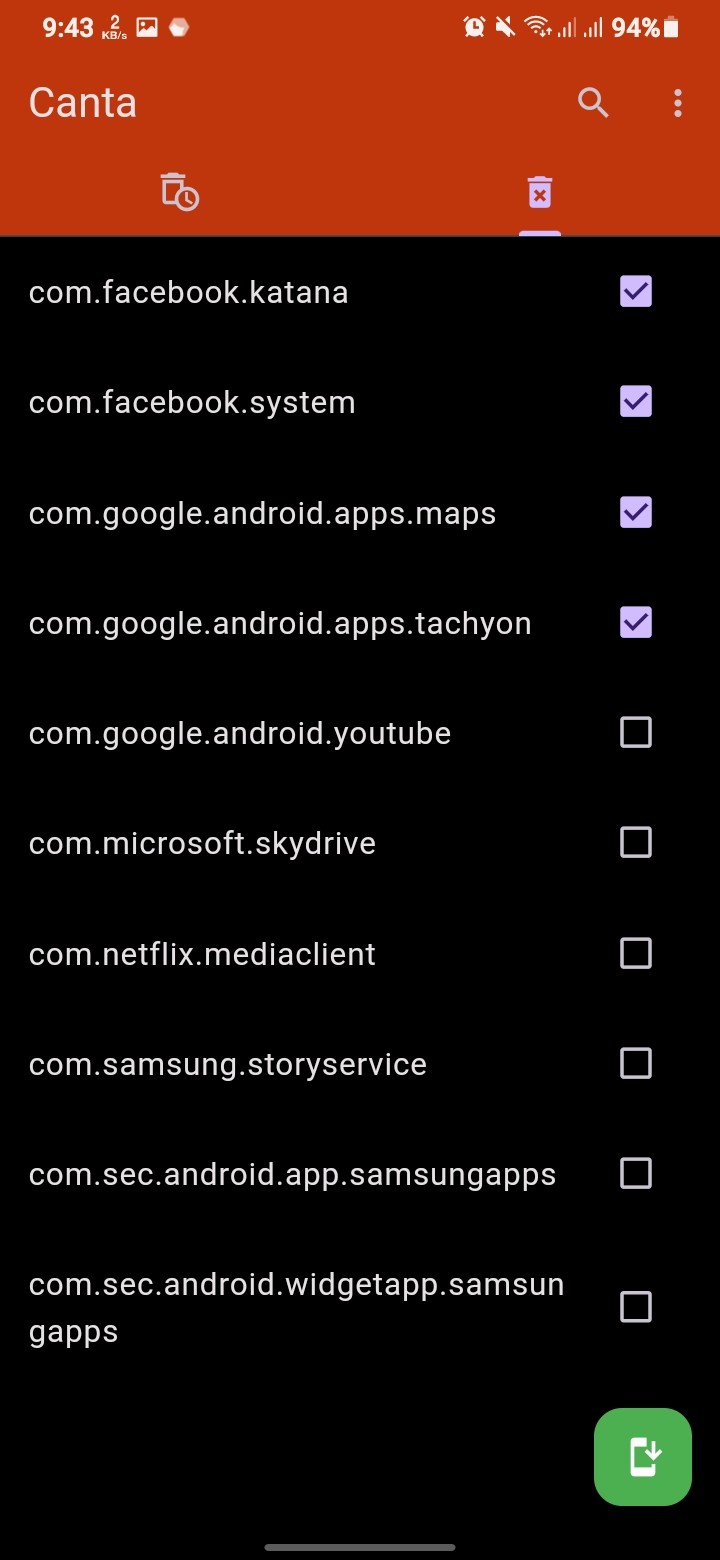Deselect com.facebook.system checkbox
The width and height of the screenshot is (720, 1560).
click(x=636, y=402)
